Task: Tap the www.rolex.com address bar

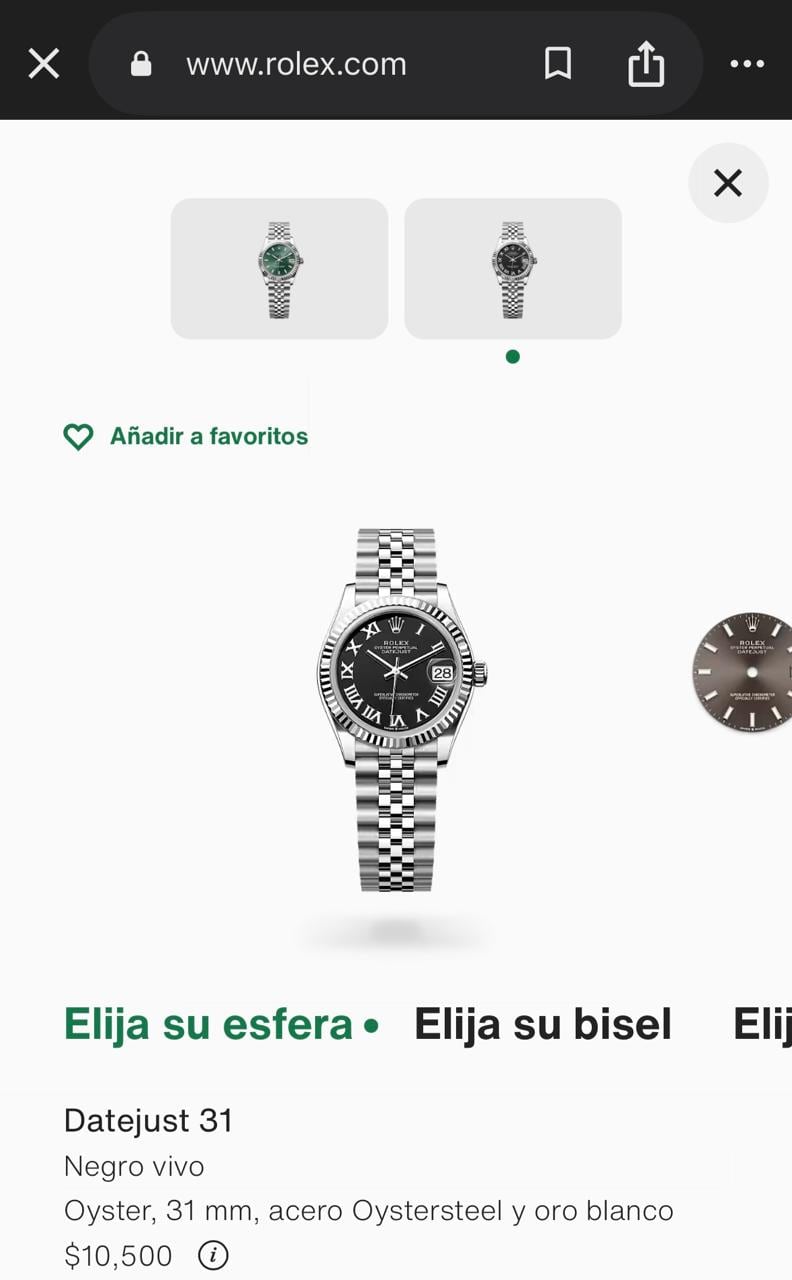Action: pos(296,65)
